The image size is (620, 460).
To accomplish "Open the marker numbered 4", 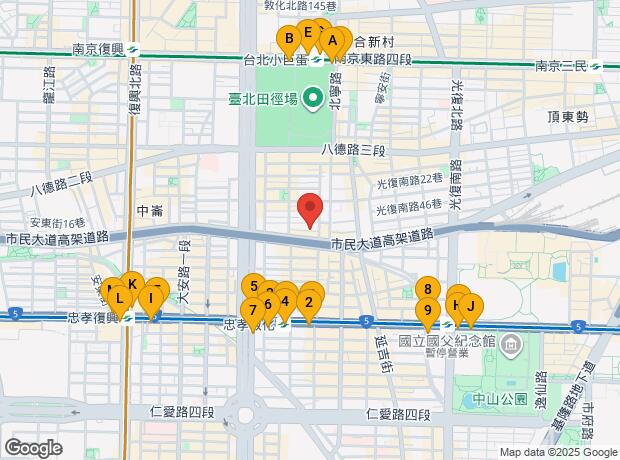I will point(285,300).
